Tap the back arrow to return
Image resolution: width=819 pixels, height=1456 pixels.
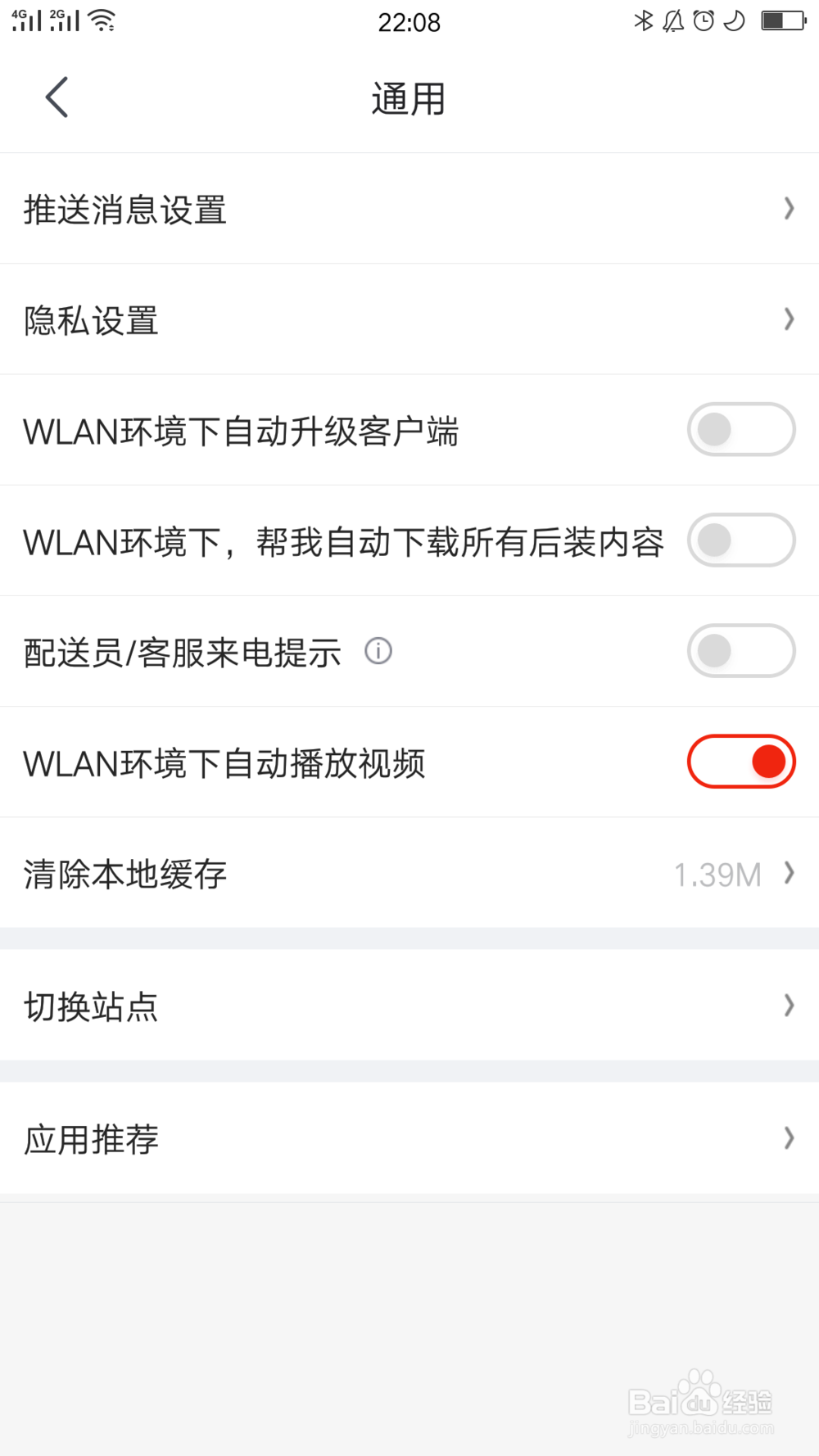pyautogui.click(x=56, y=96)
